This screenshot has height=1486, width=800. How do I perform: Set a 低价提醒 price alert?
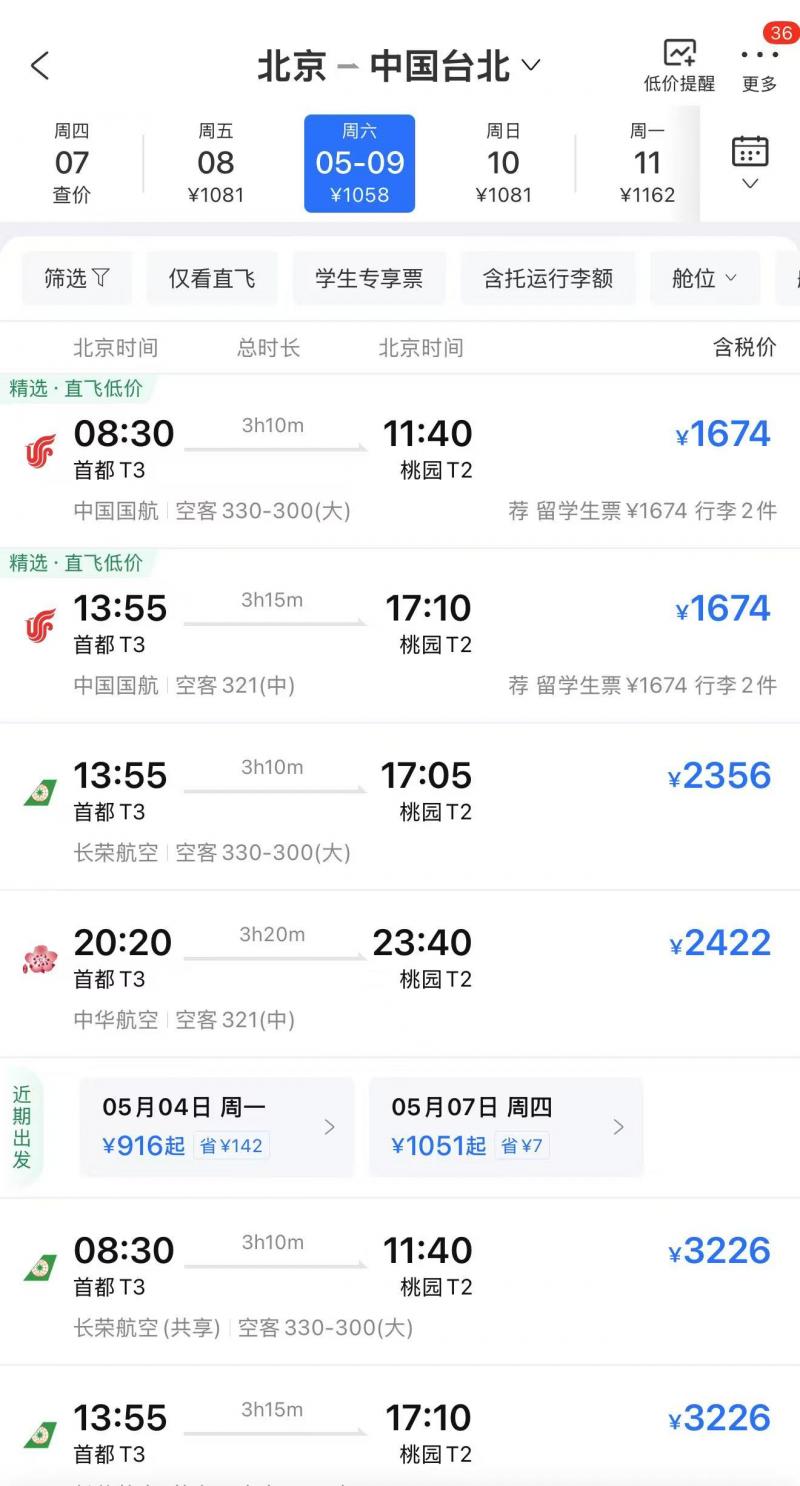coord(679,67)
